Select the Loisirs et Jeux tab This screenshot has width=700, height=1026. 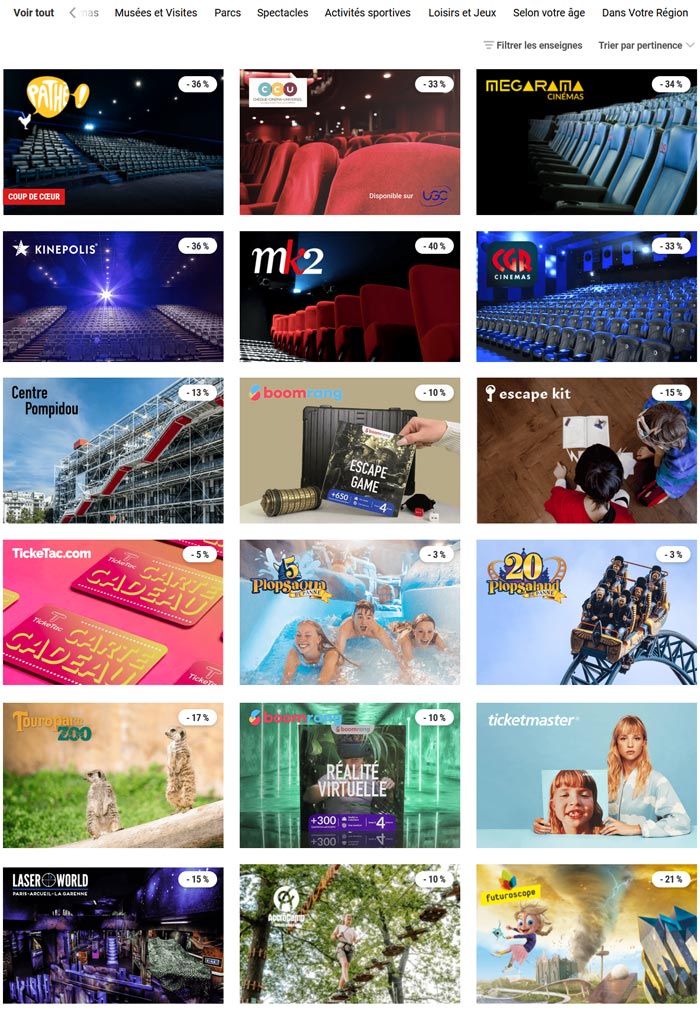[461, 13]
